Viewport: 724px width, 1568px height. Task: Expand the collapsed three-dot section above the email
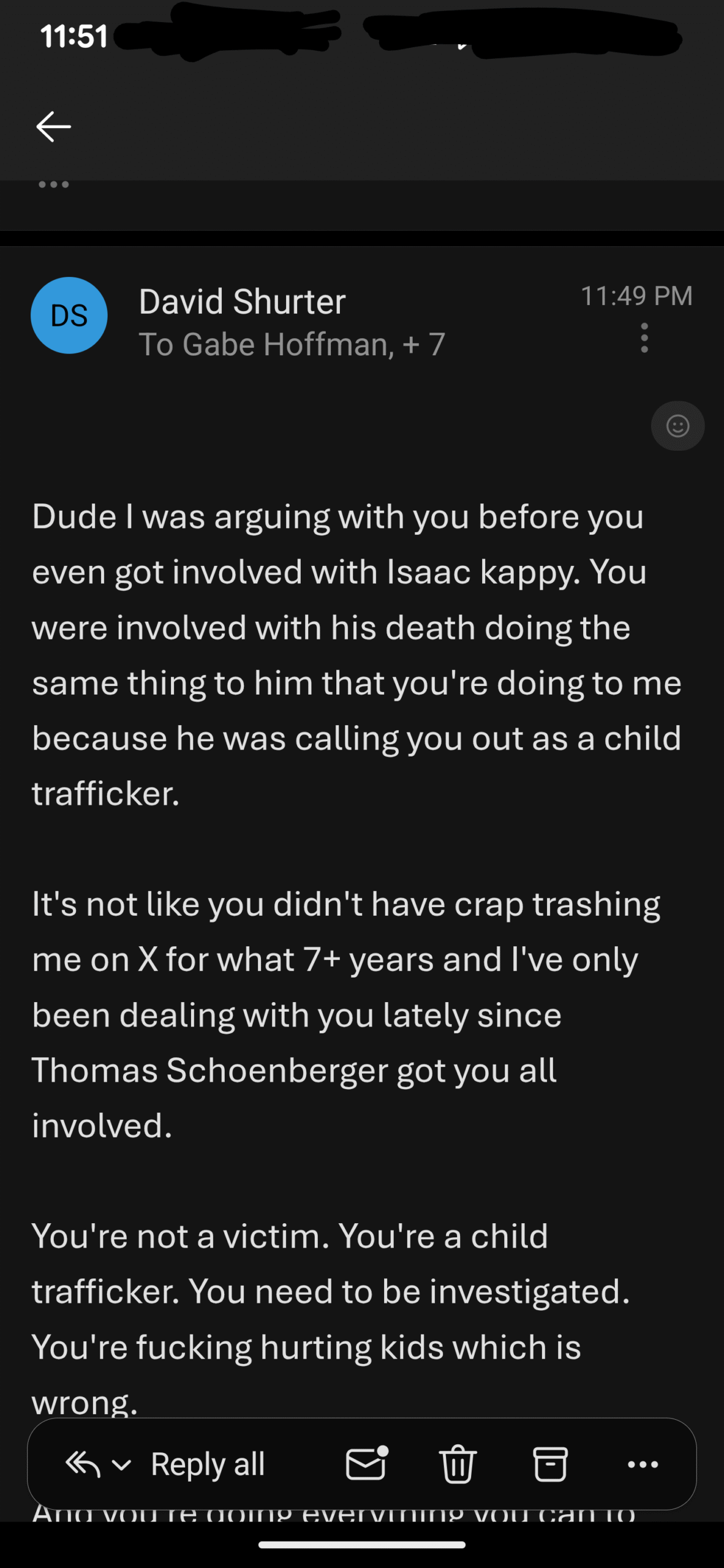pos(54,184)
